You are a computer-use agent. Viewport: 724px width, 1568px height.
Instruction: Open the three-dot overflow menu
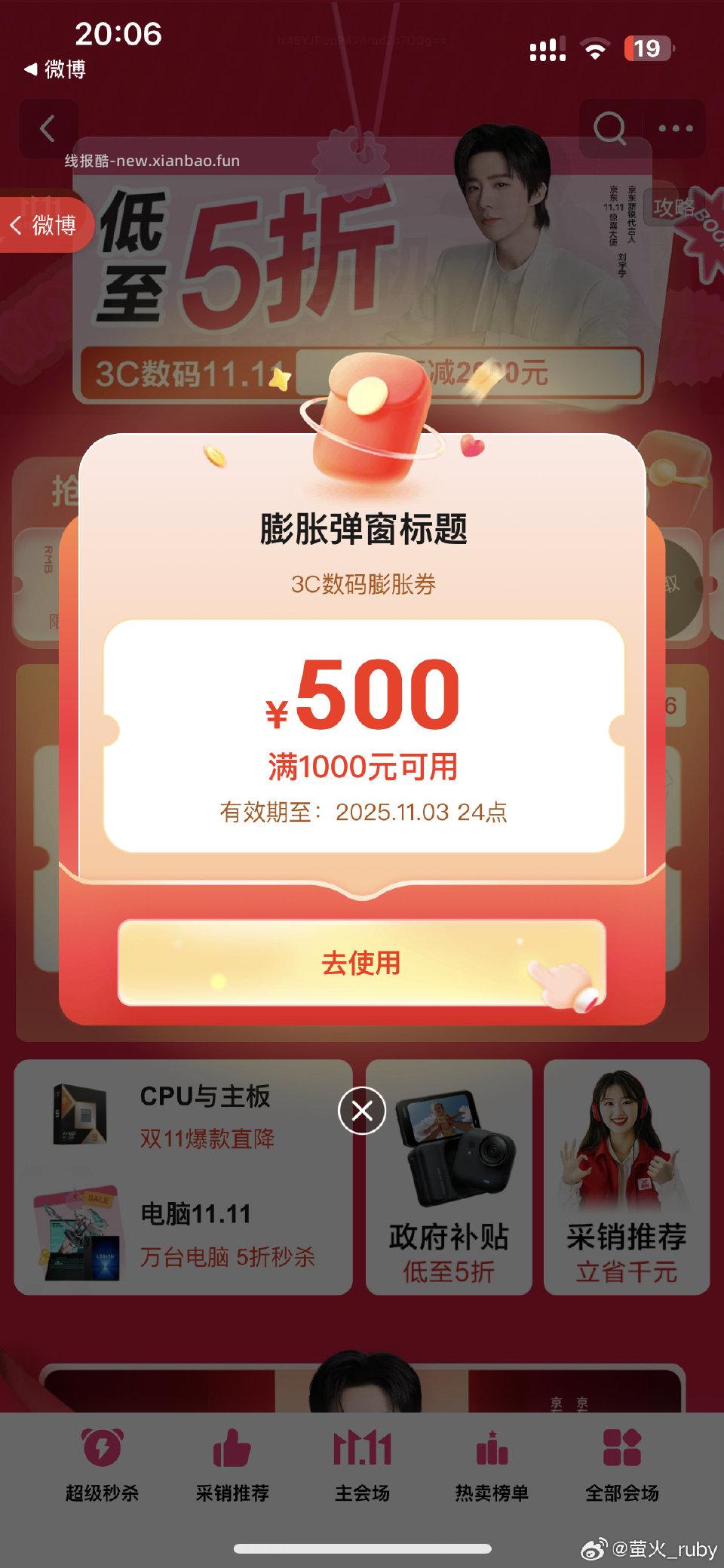click(x=675, y=129)
